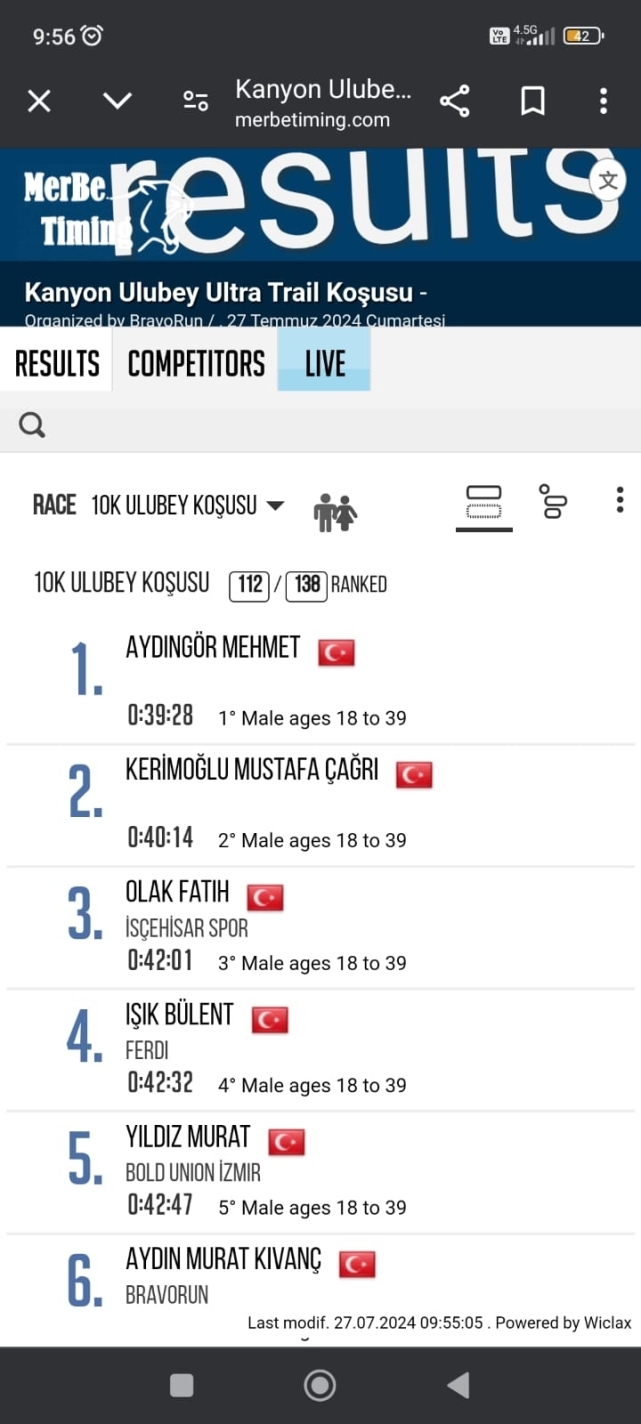Open Olak Fatih's result row
This screenshot has width=641, height=1424.
click(x=320, y=928)
